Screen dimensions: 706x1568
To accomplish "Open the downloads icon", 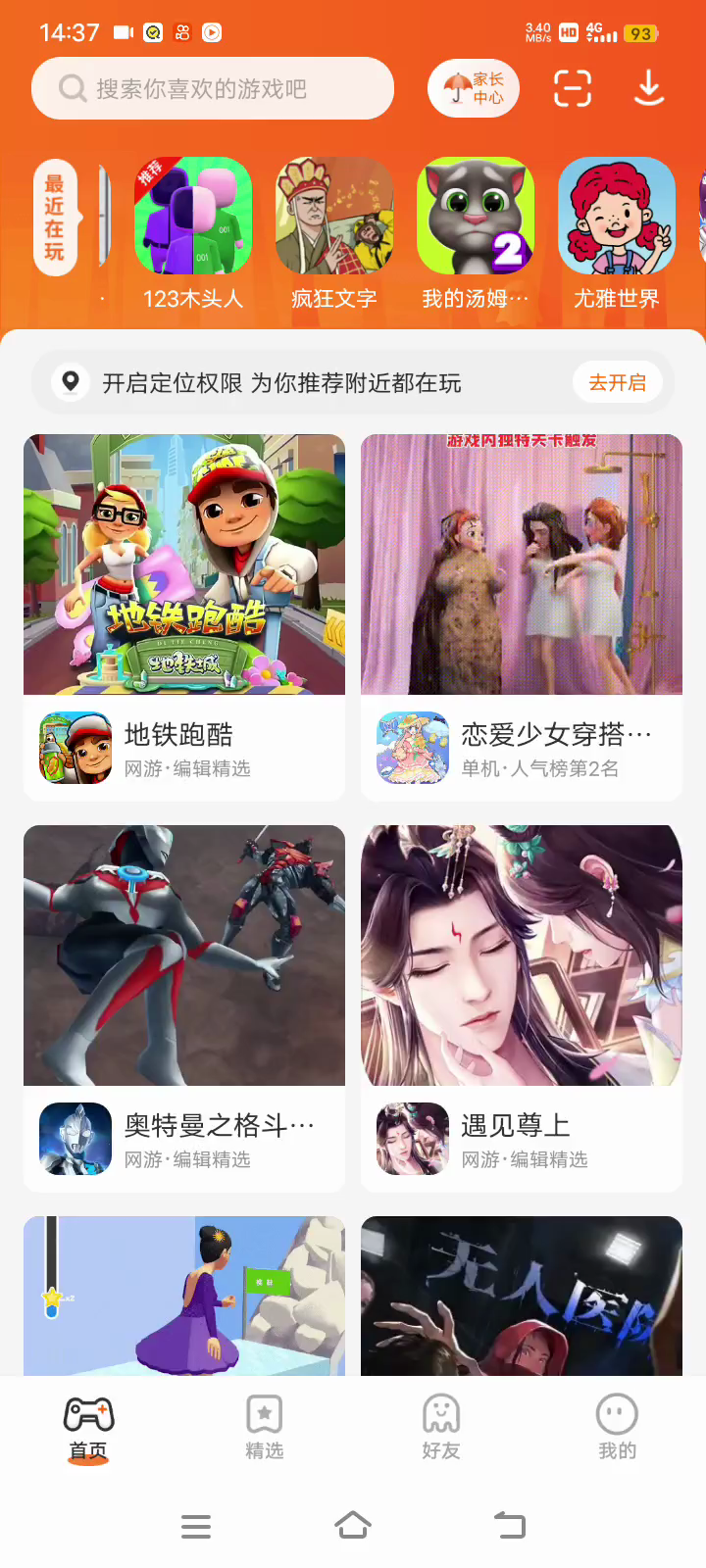I will click(x=648, y=88).
